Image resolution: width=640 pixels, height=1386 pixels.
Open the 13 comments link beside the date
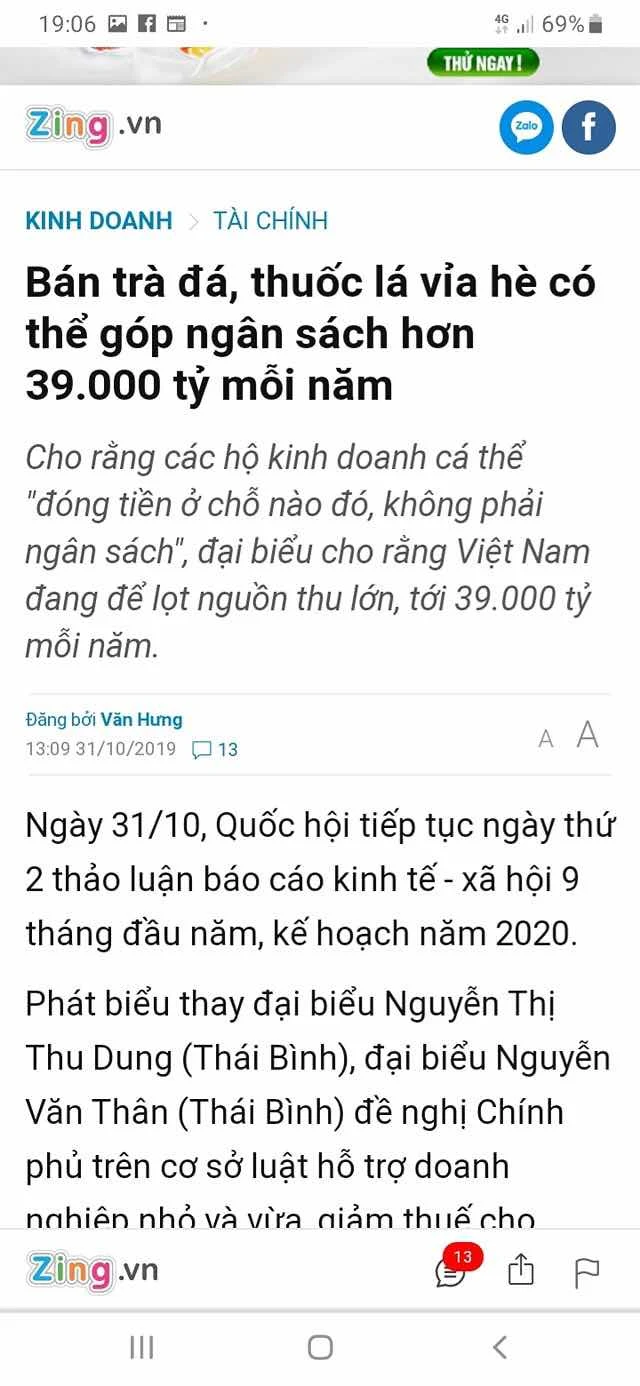[x=215, y=749]
